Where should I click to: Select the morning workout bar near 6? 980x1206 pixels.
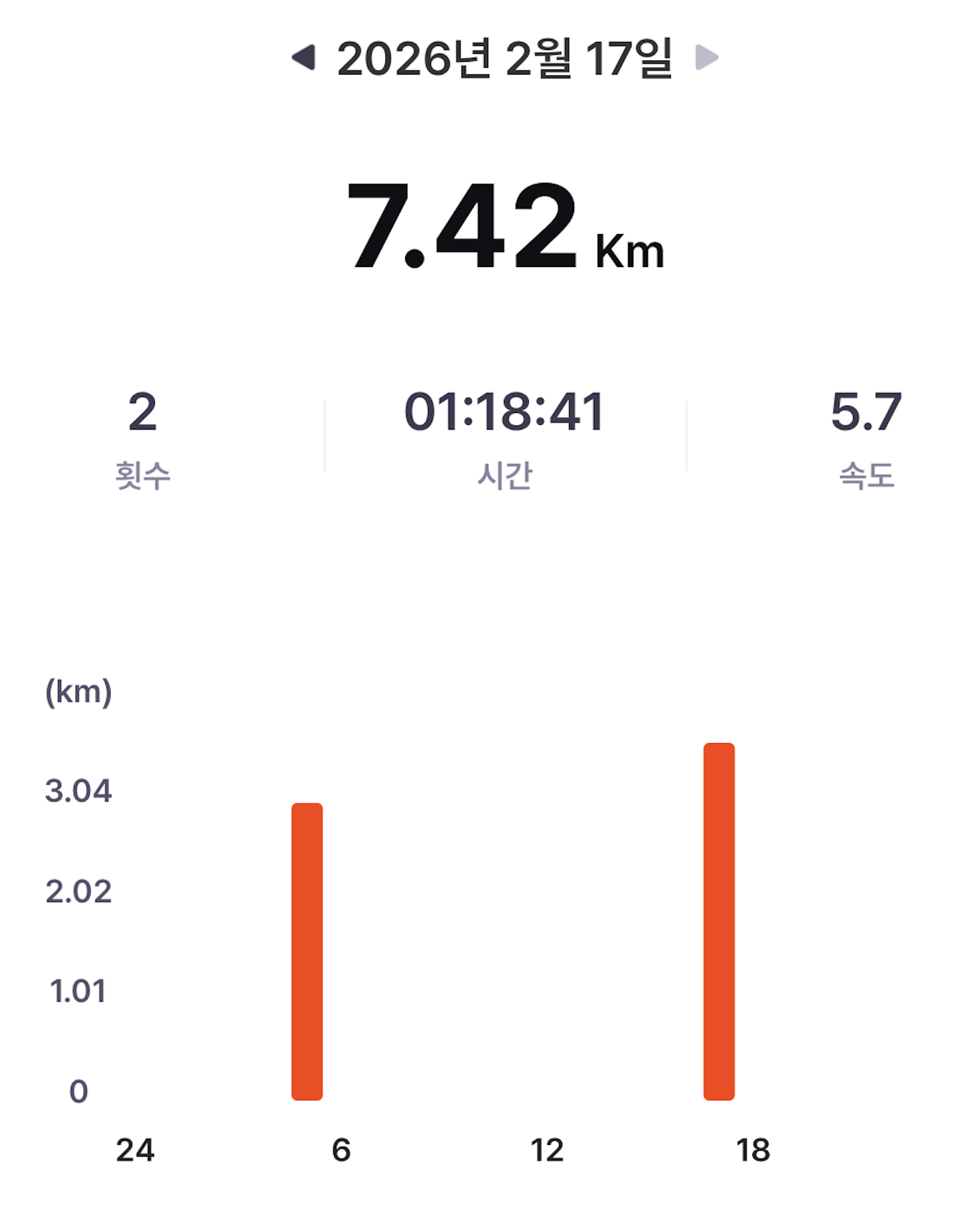(x=306, y=950)
